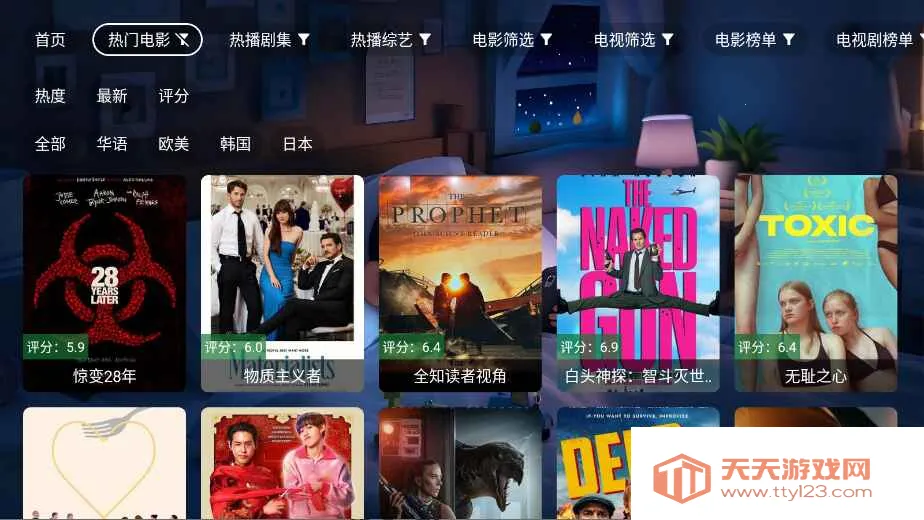Screen dimensions: 924x520
Task: Open the 热播综艺 tab
Action: pyautogui.click(x=390, y=40)
